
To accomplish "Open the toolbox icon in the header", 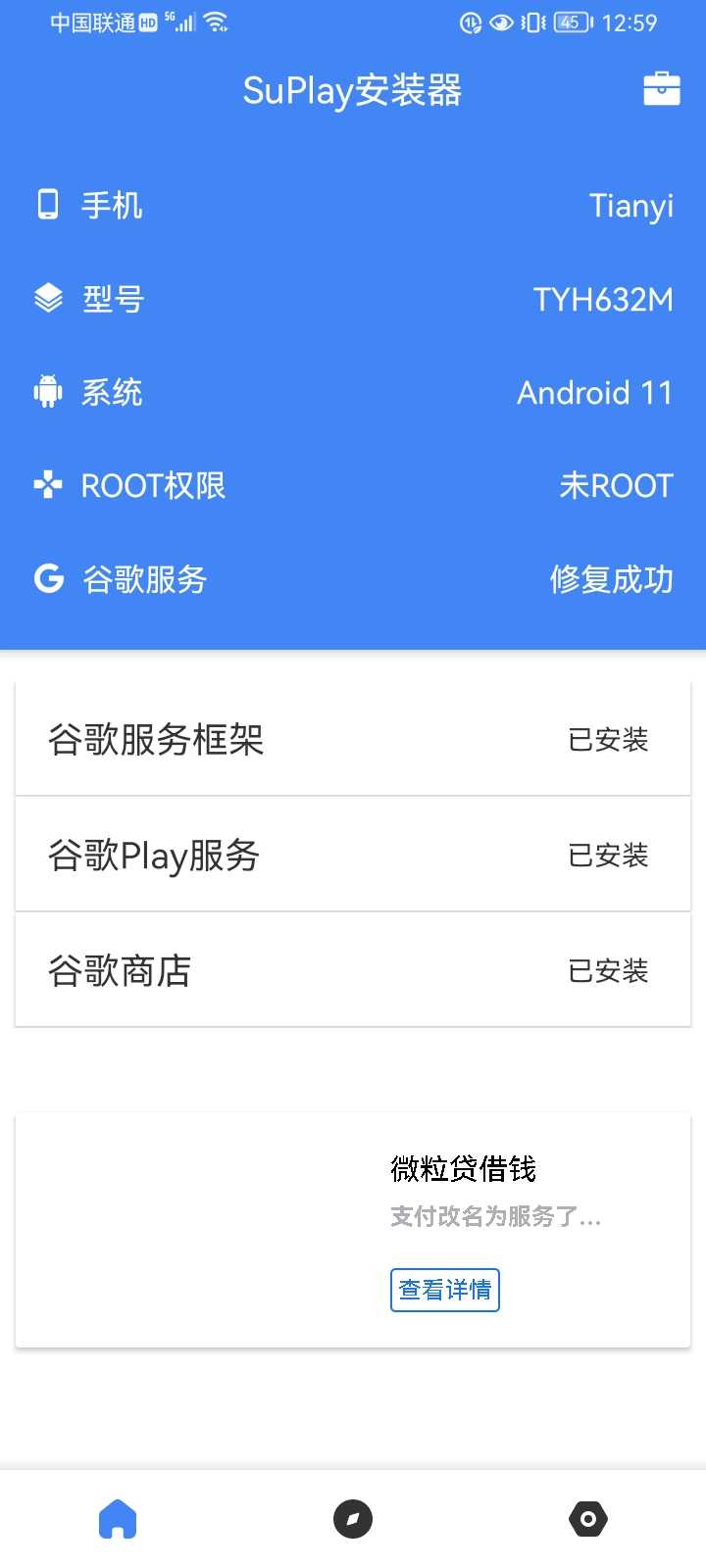I will coord(661,89).
